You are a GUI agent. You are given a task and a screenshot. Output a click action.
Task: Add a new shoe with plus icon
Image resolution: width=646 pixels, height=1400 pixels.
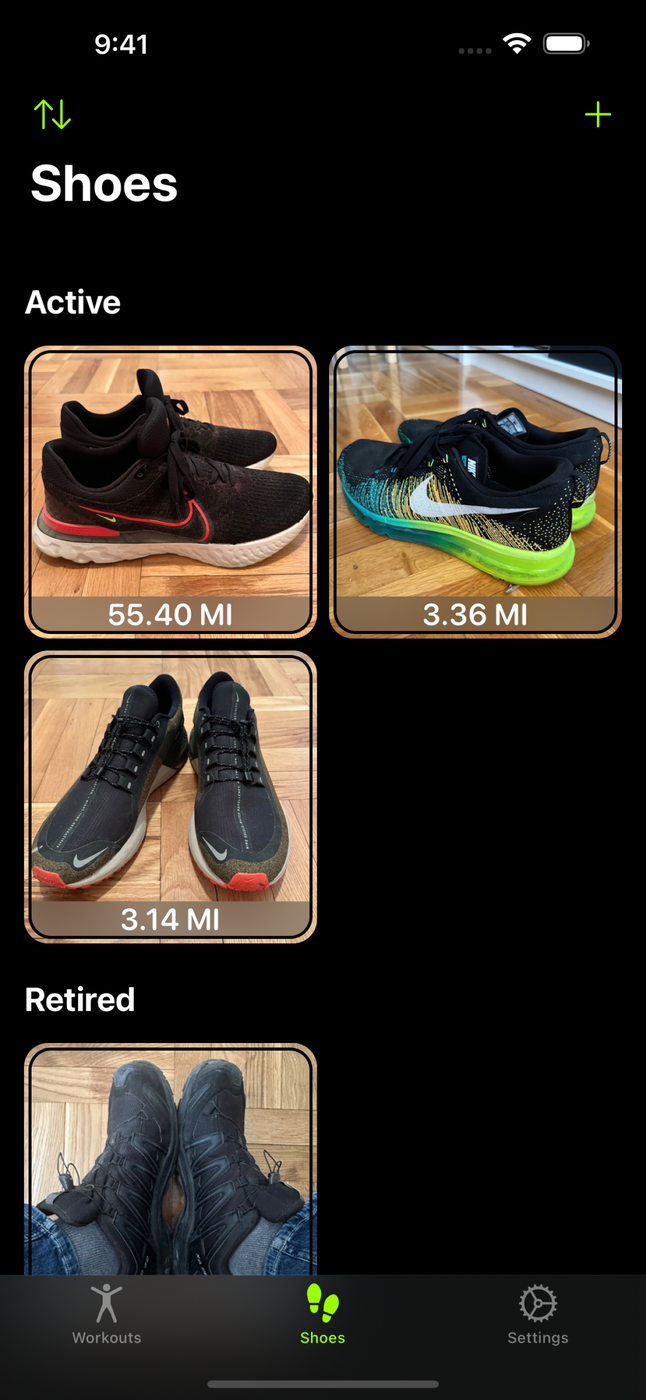[598, 115]
